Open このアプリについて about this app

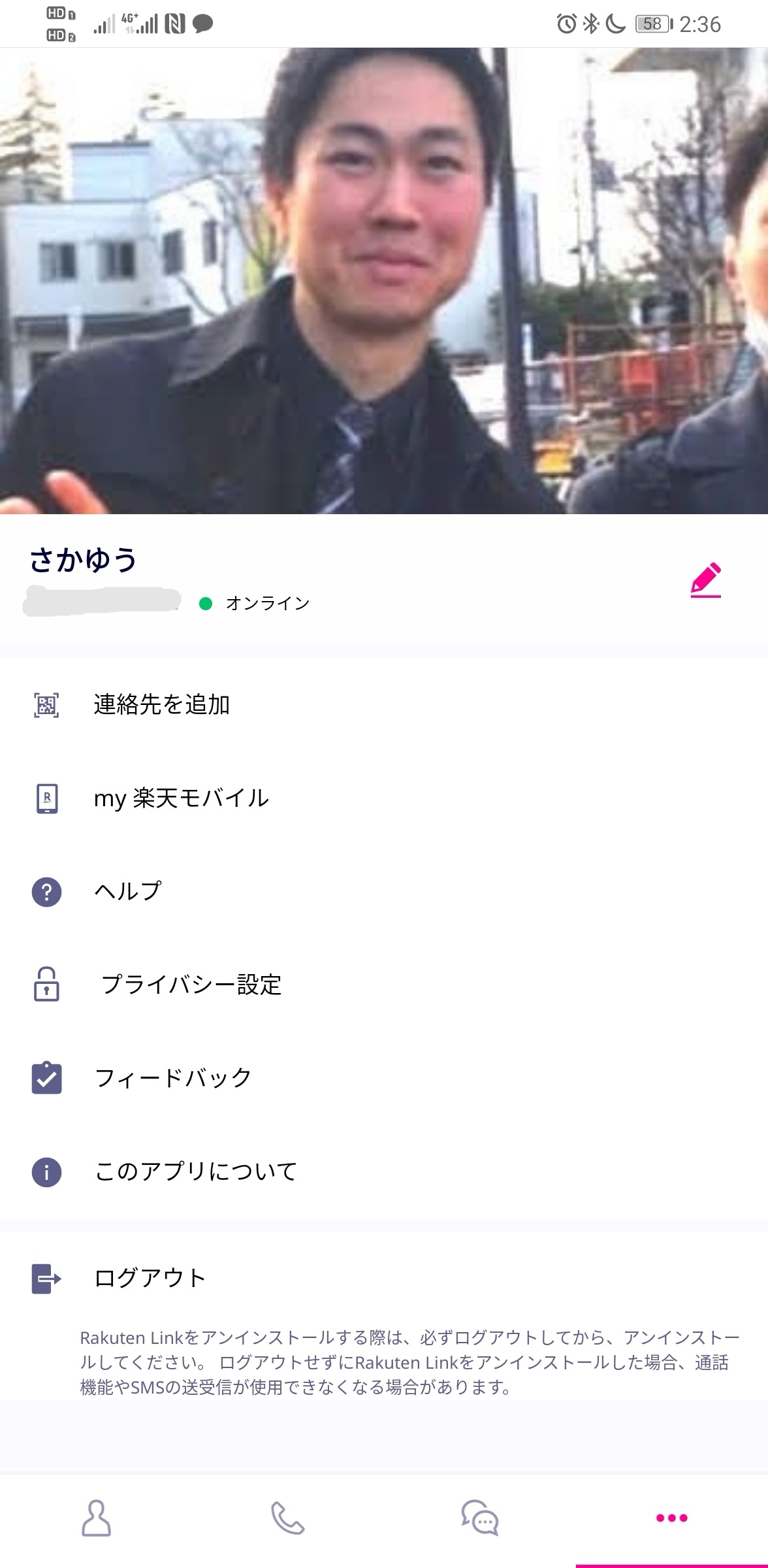click(x=196, y=1171)
